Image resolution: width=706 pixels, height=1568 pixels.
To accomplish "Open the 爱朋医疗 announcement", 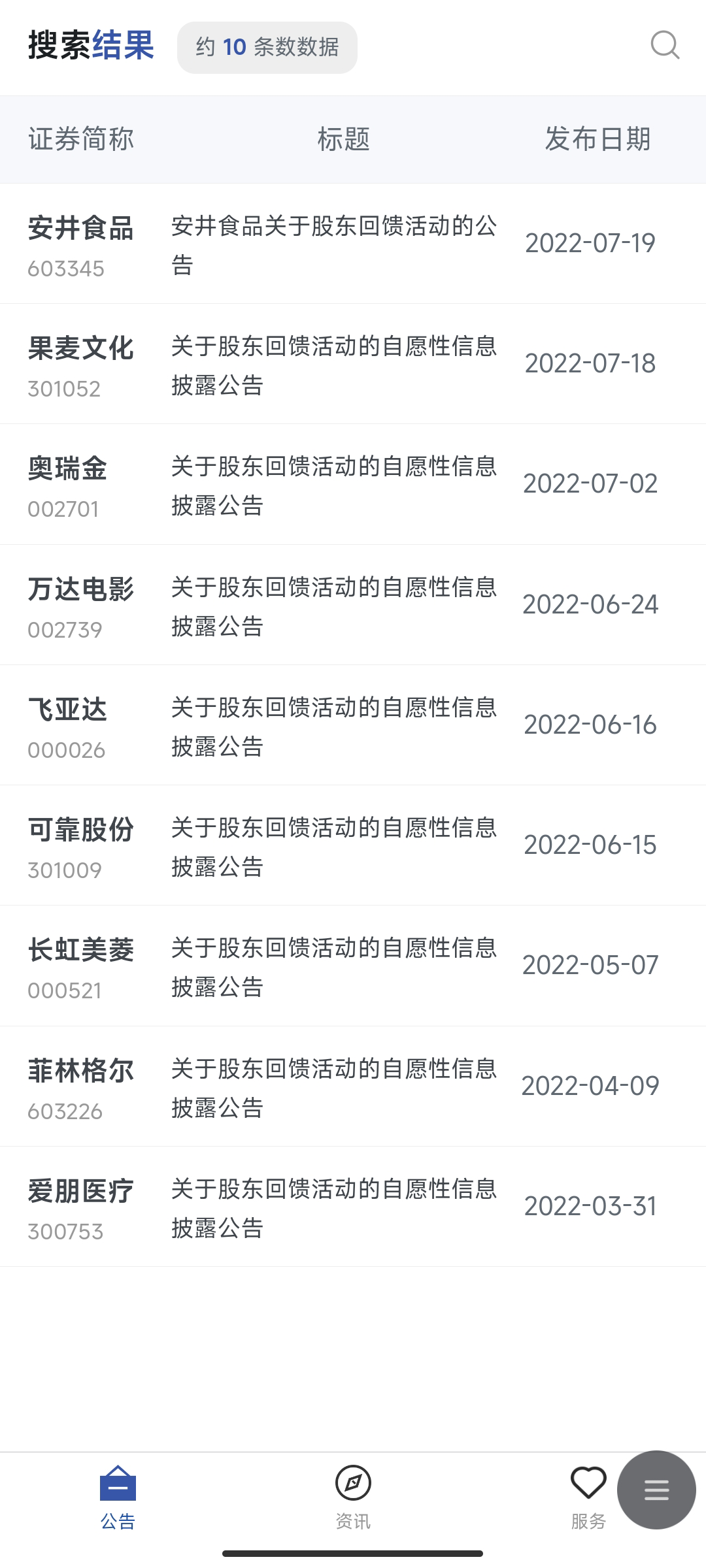I will coord(333,1207).
